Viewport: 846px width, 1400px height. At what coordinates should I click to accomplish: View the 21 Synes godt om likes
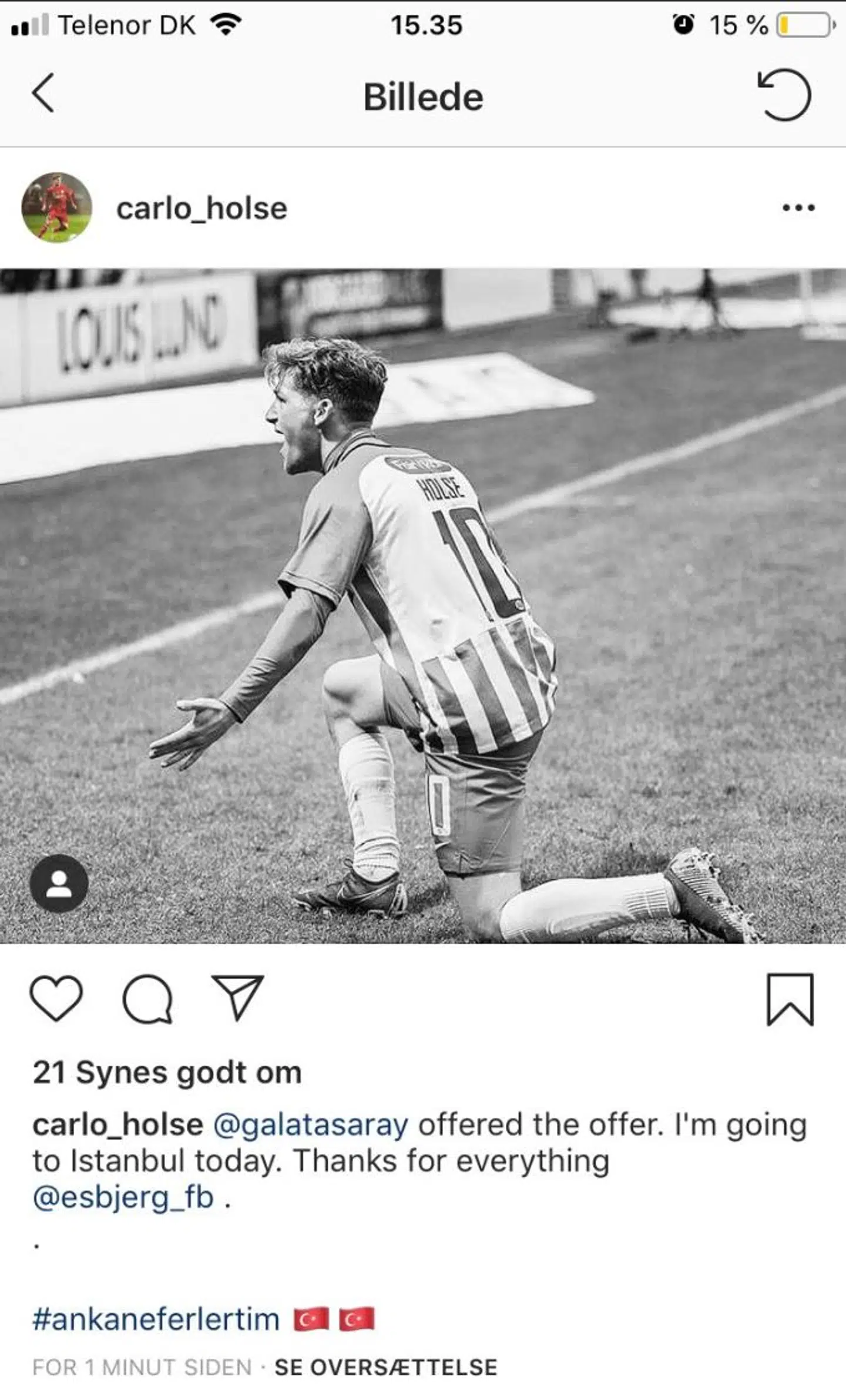point(167,1073)
